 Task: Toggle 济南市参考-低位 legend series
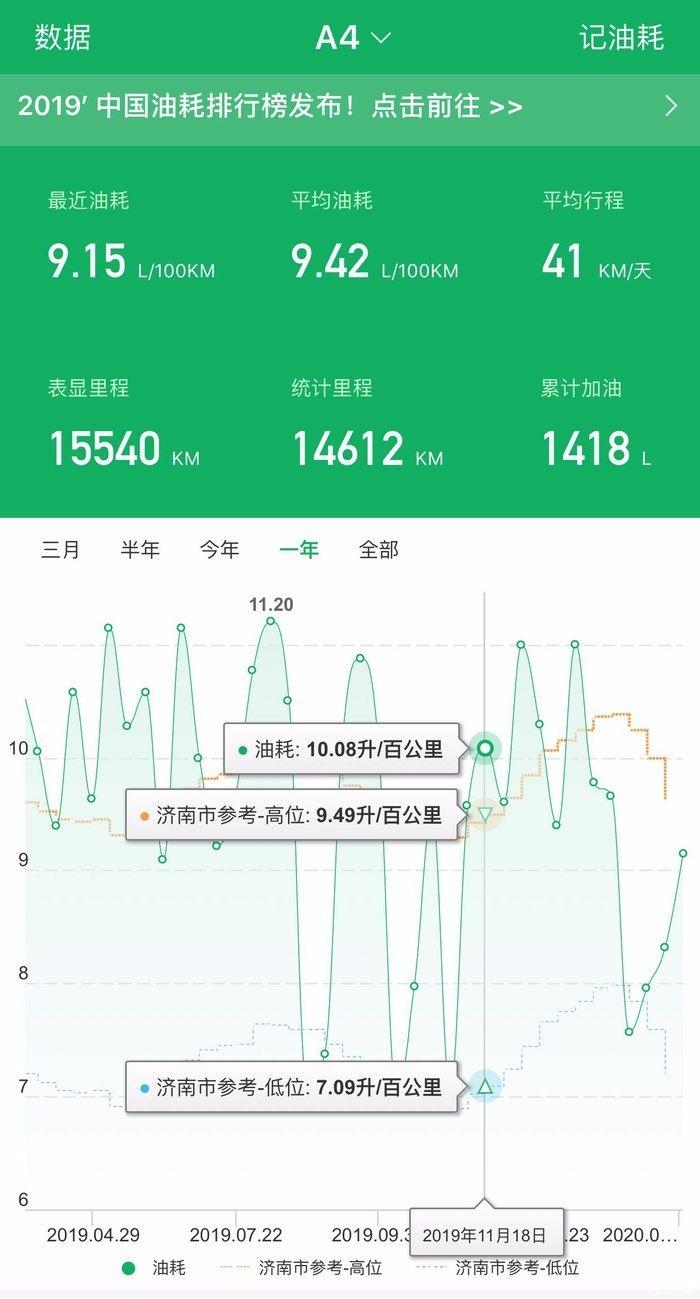(497, 1268)
